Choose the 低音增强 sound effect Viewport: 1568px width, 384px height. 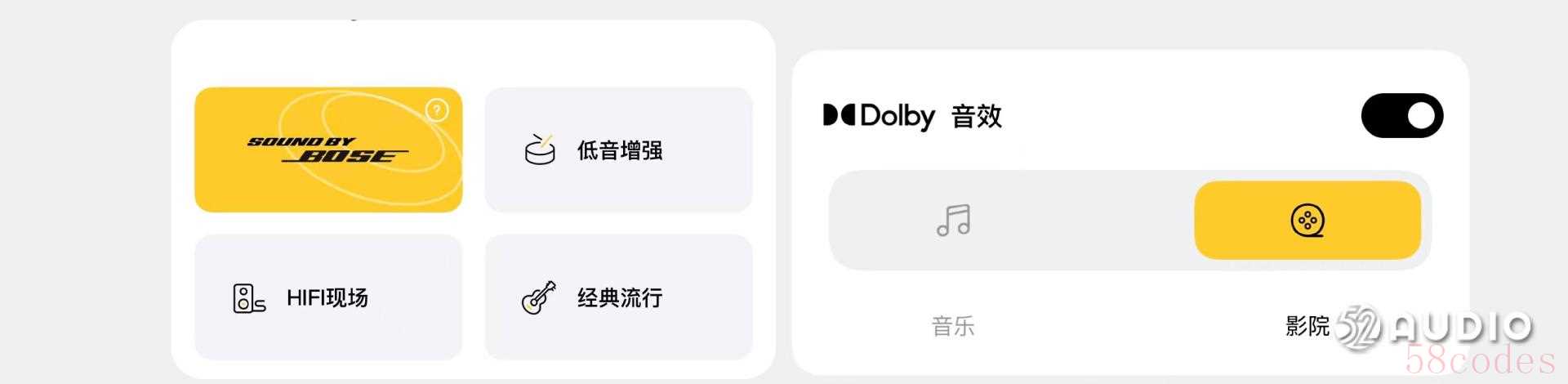click(618, 150)
